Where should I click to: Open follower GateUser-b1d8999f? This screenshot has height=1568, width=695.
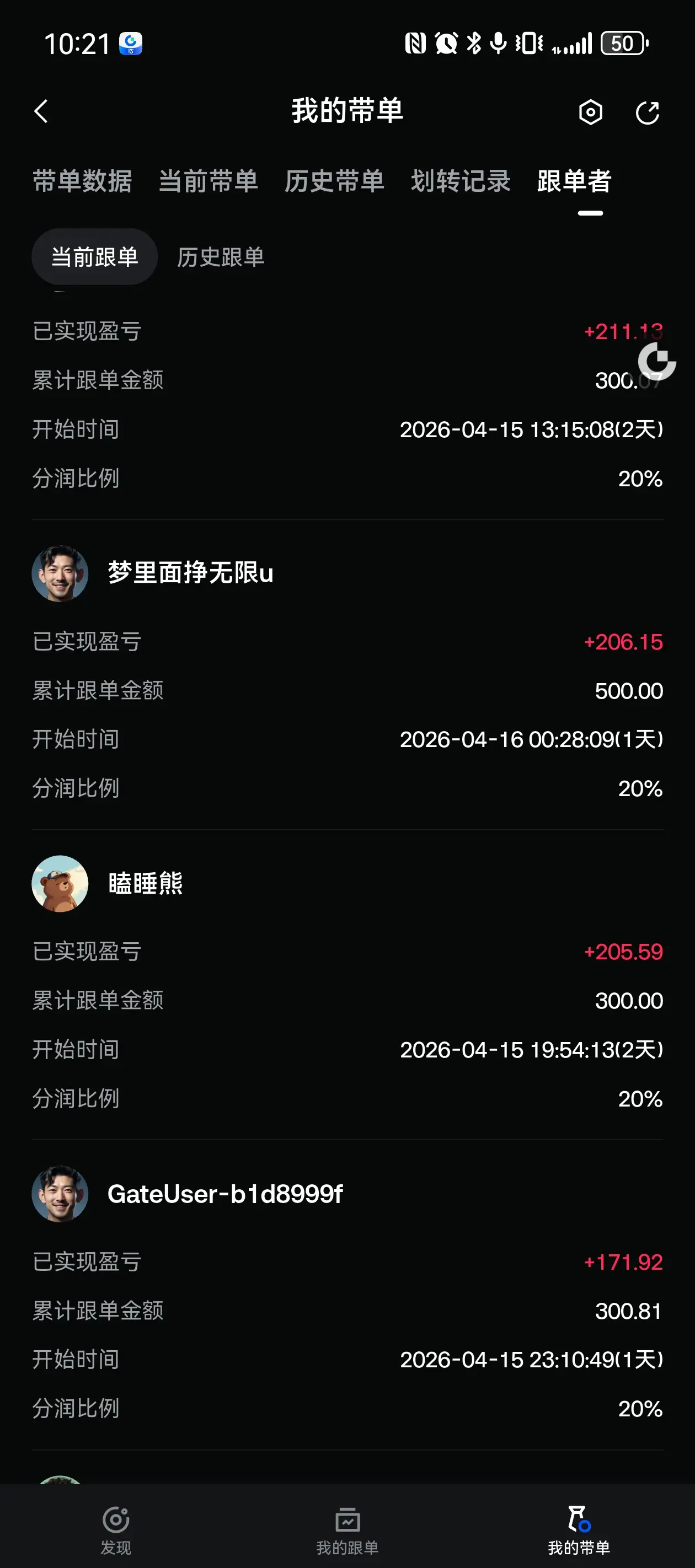(x=224, y=1194)
